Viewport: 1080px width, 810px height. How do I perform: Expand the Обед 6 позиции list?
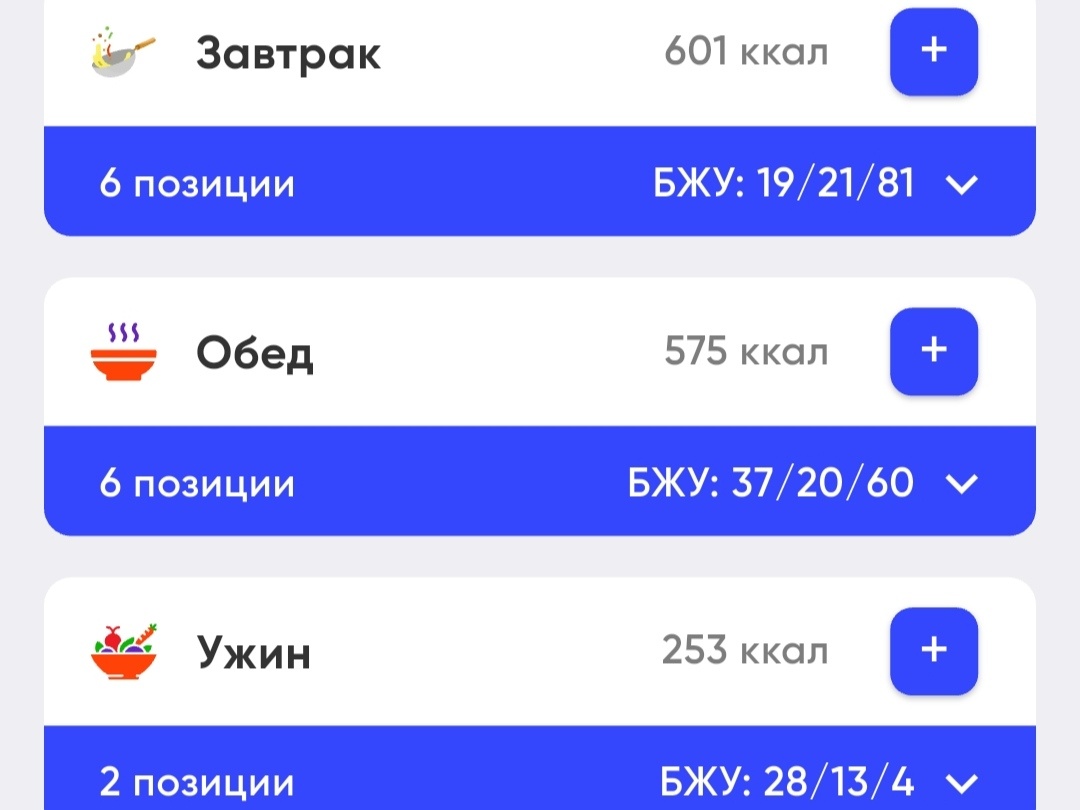[960, 485]
